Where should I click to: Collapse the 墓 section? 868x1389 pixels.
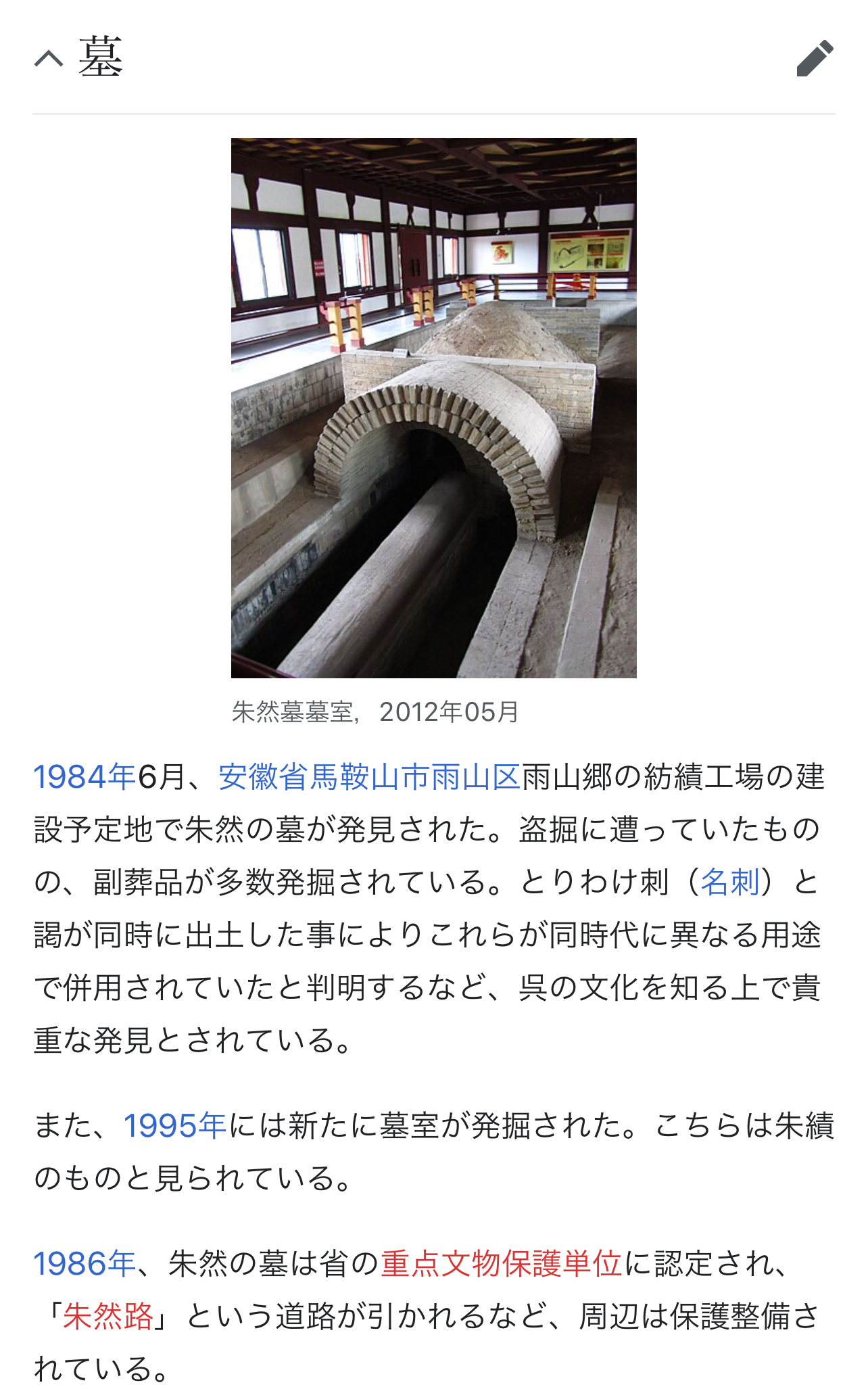point(49,59)
